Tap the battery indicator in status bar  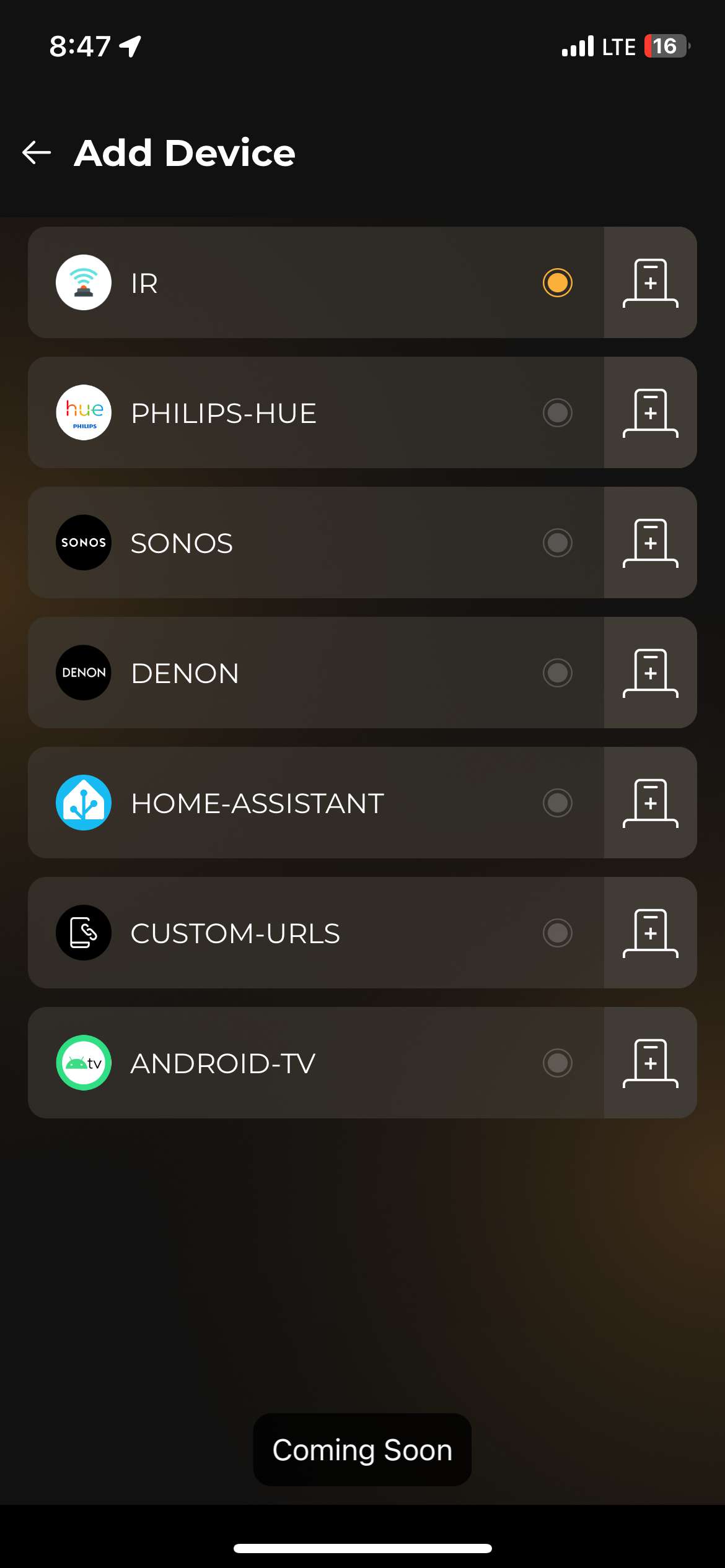[x=666, y=46]
